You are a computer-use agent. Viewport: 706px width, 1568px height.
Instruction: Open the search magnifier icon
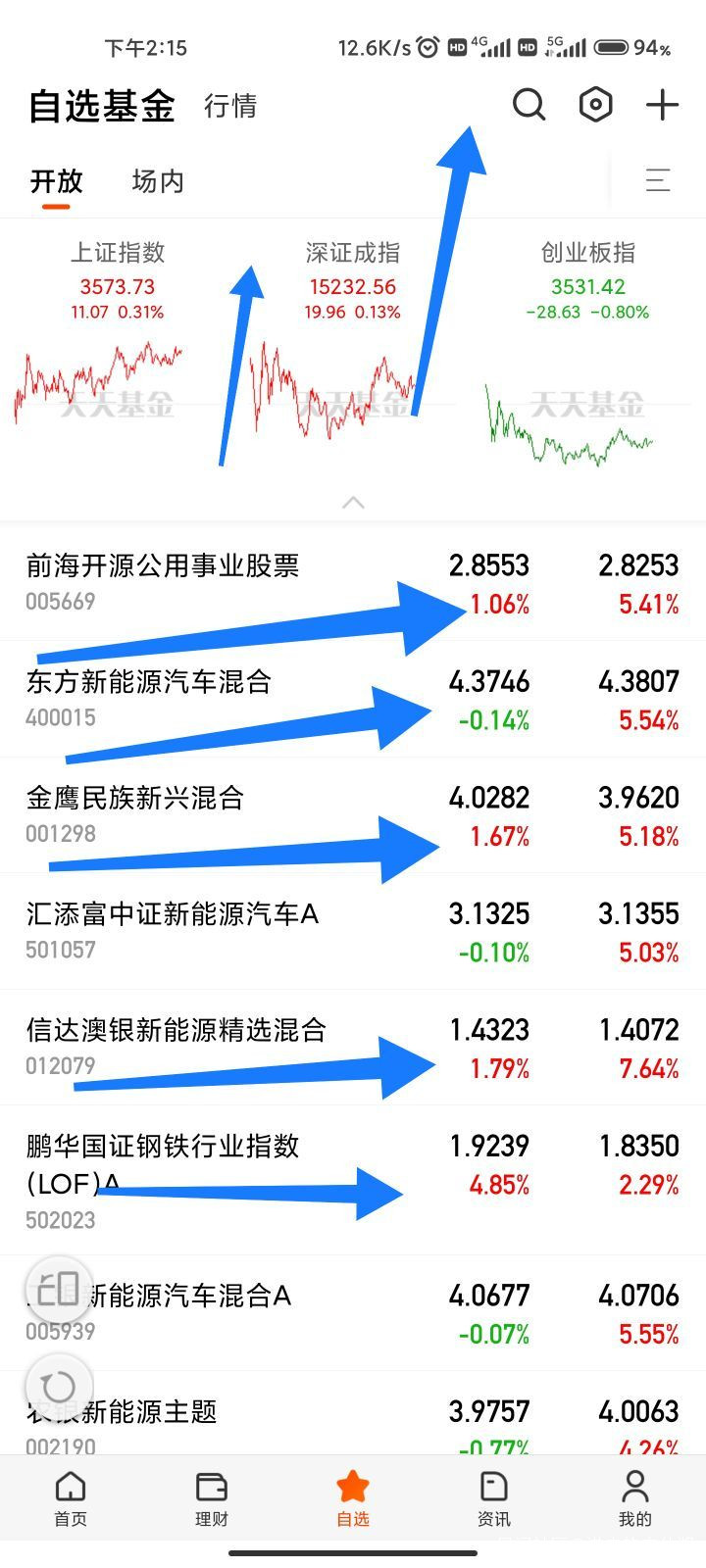coord(529,105)
